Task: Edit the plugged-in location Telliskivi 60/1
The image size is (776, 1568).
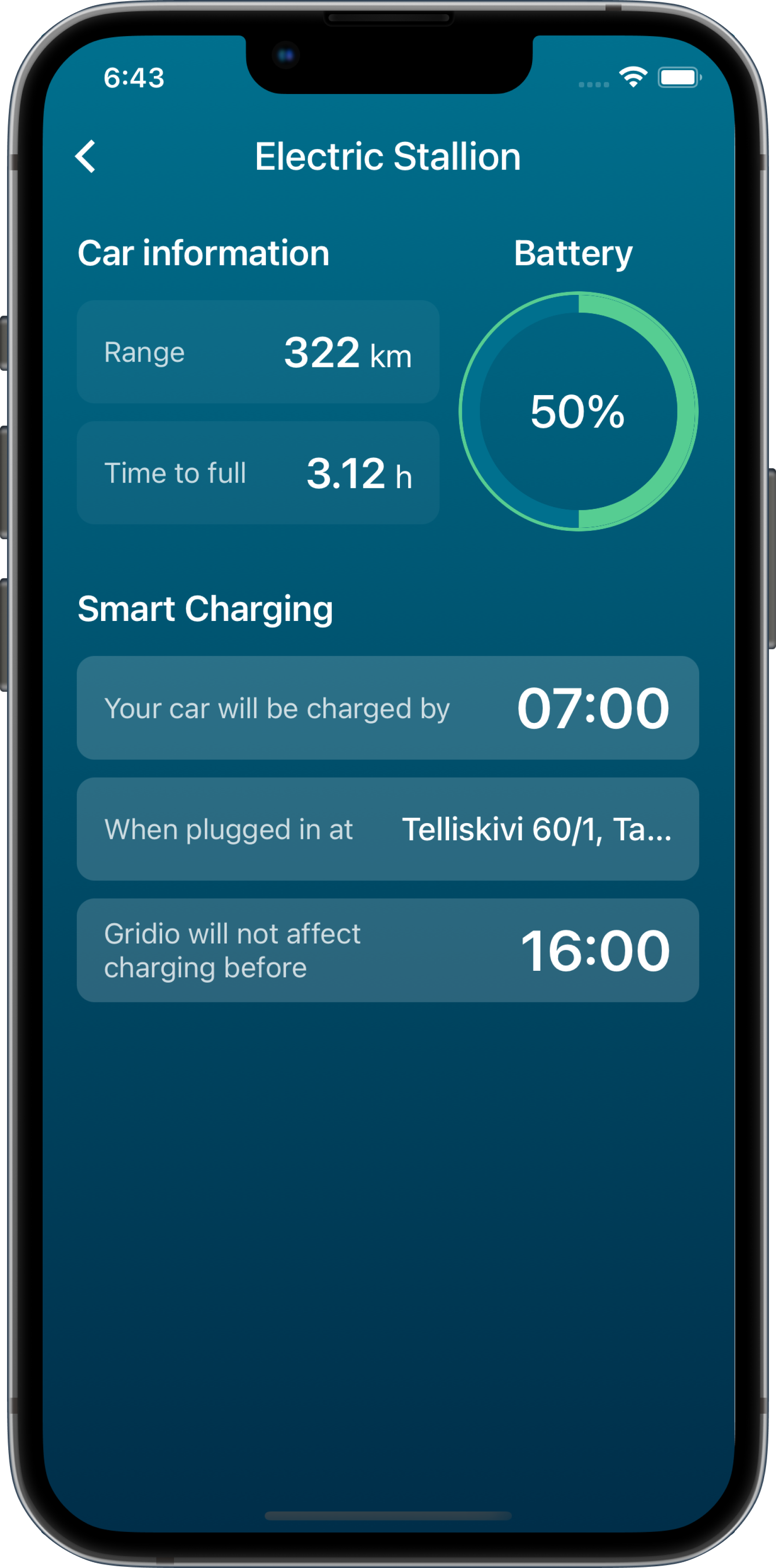Action: point(536,829)
